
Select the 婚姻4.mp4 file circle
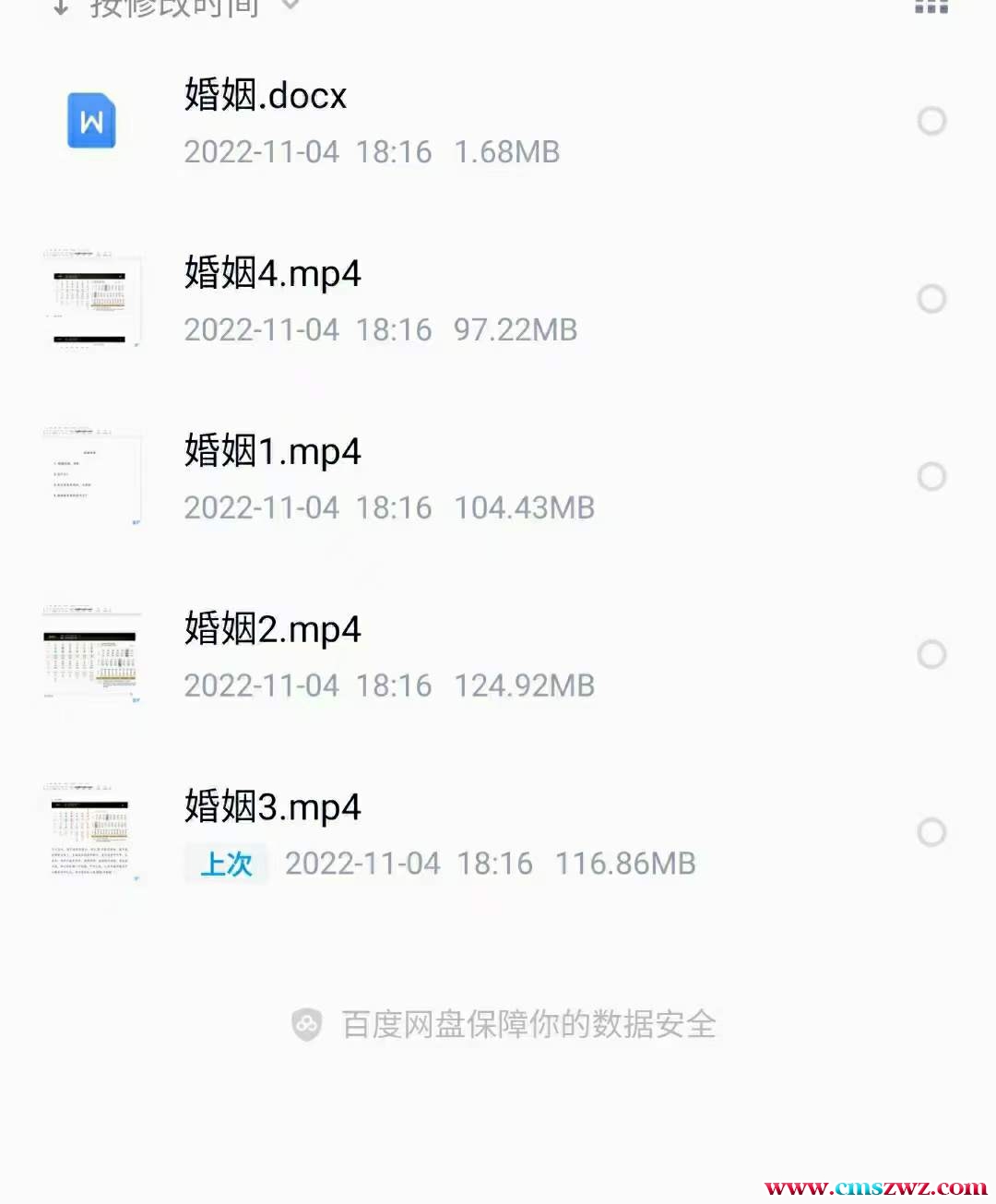pyautogui.click(x=931, y=299)
